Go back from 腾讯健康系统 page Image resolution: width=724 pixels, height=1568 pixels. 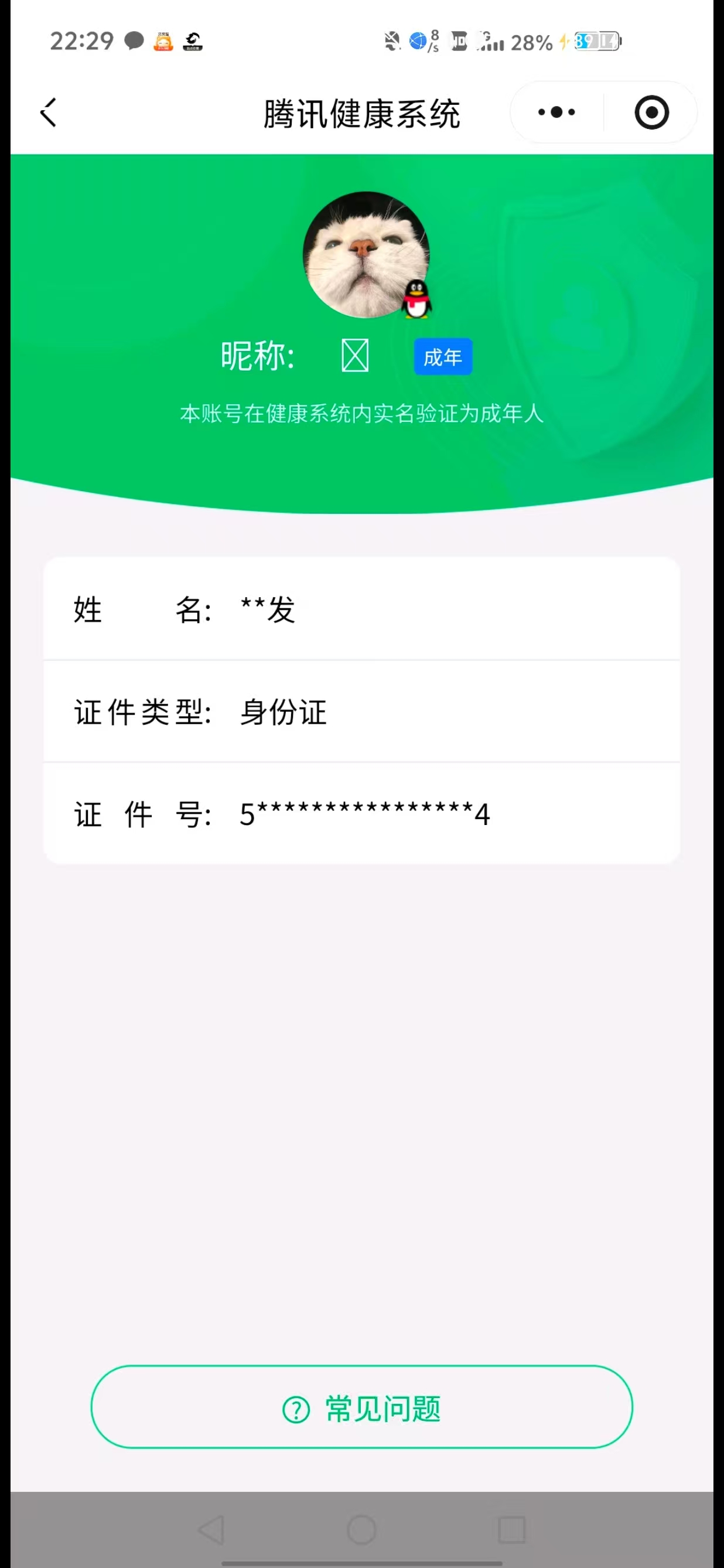coord(49,113)
